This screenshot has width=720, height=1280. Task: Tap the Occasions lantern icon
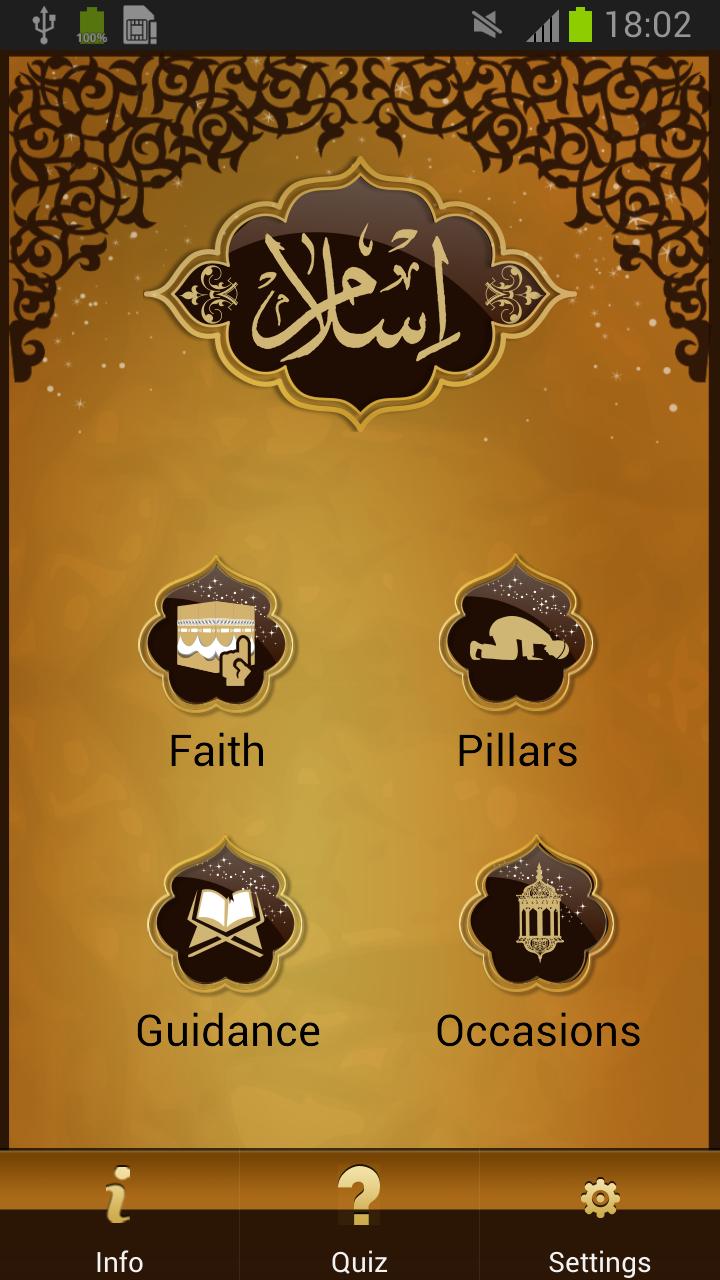(538, 925)
